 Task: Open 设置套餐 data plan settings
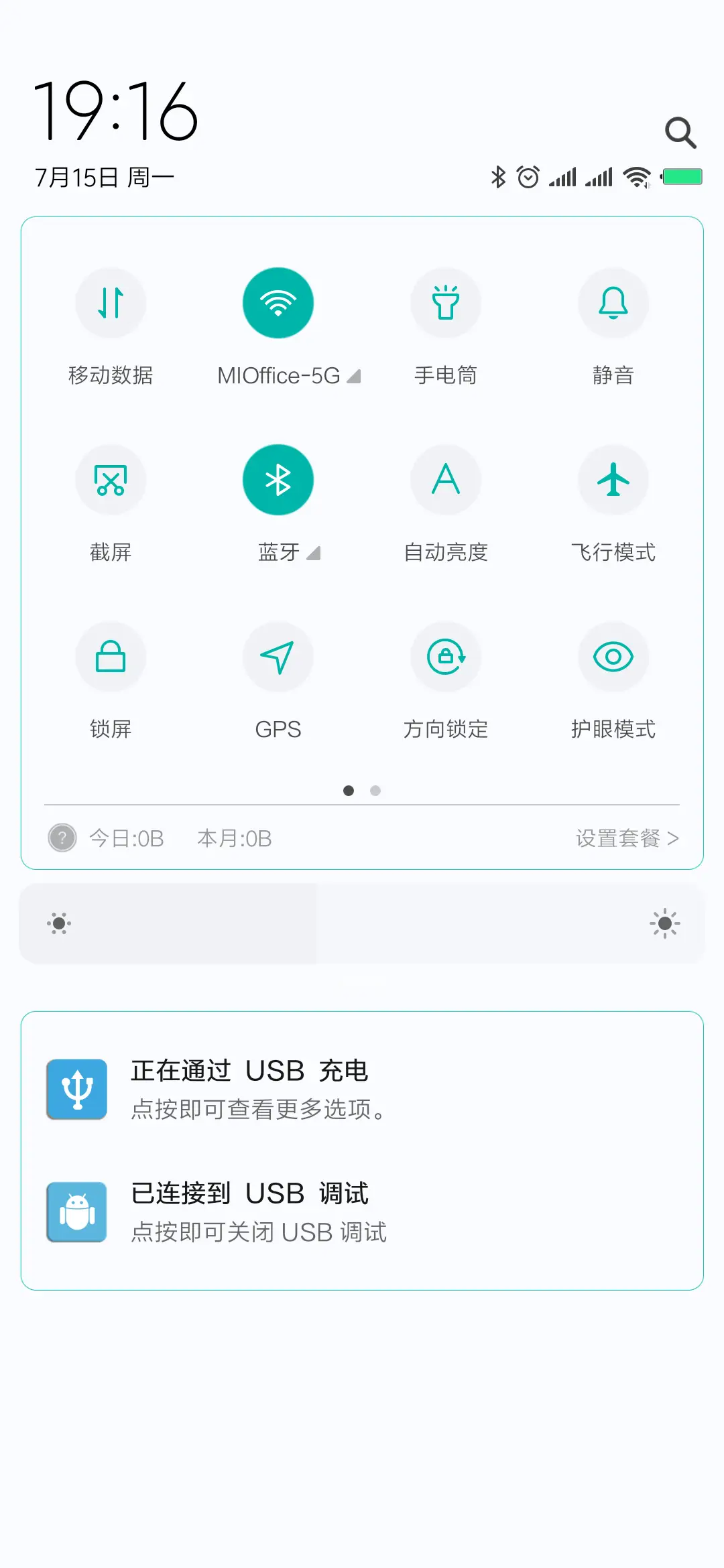coord(627,838)
